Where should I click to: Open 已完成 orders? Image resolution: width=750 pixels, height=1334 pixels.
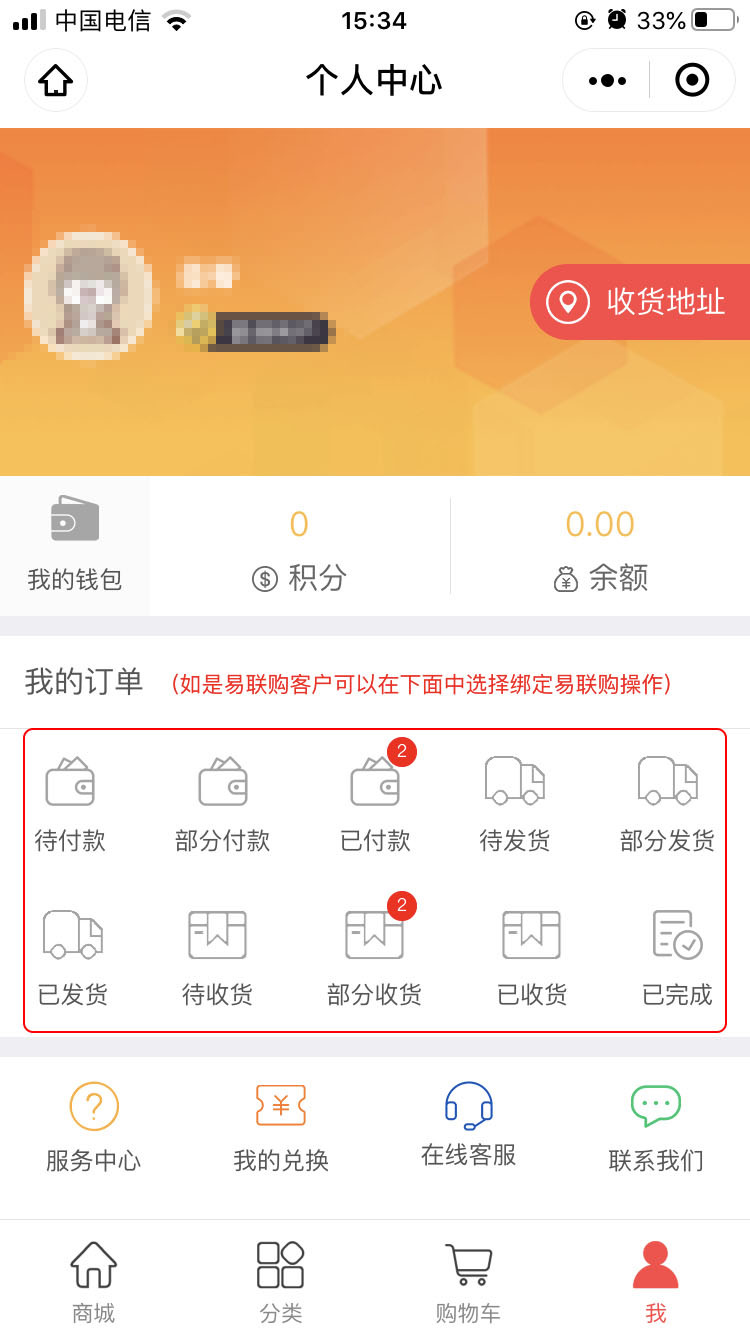coord(677,958)
